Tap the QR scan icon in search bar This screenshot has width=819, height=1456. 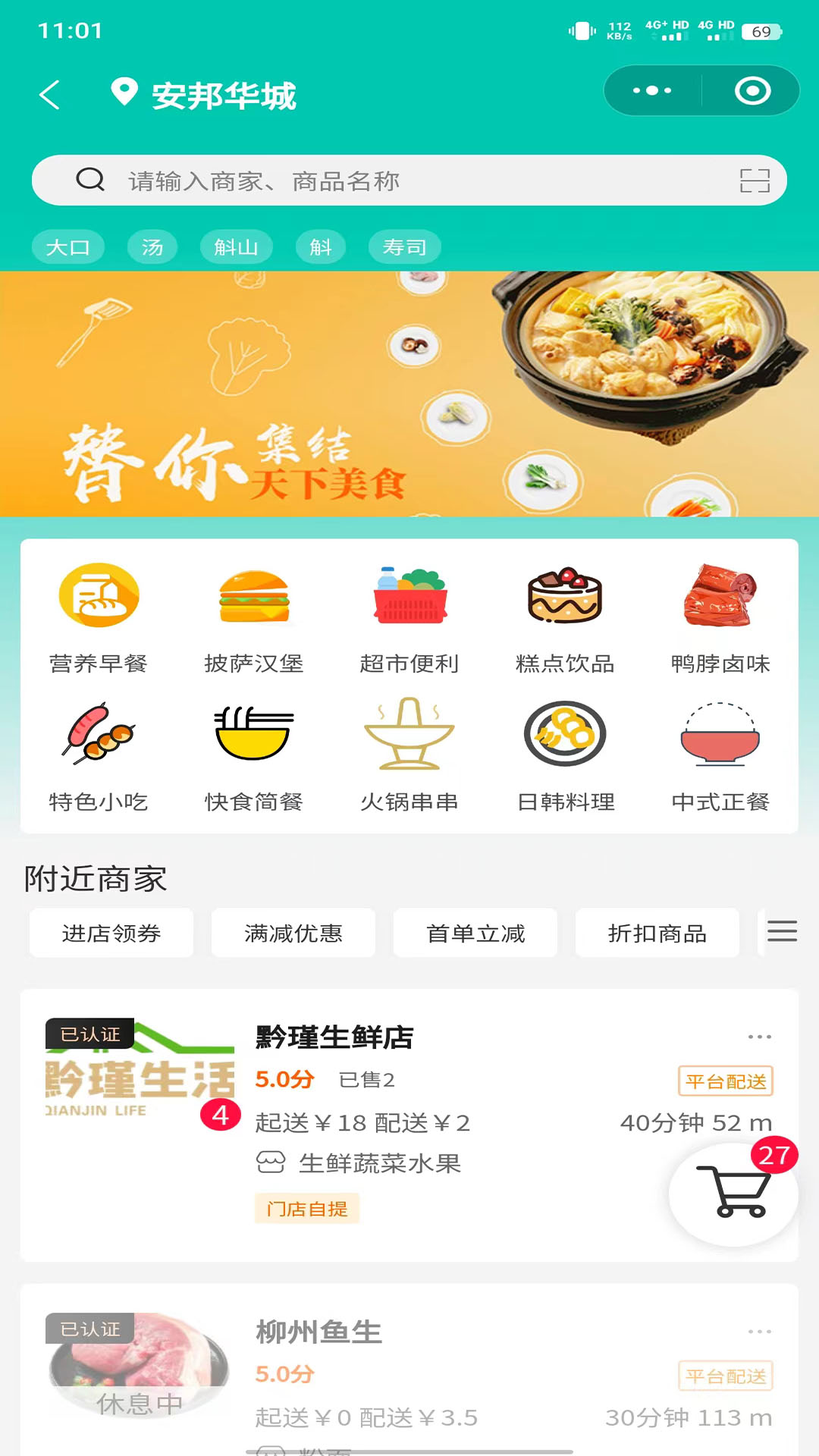coord(755,180)
